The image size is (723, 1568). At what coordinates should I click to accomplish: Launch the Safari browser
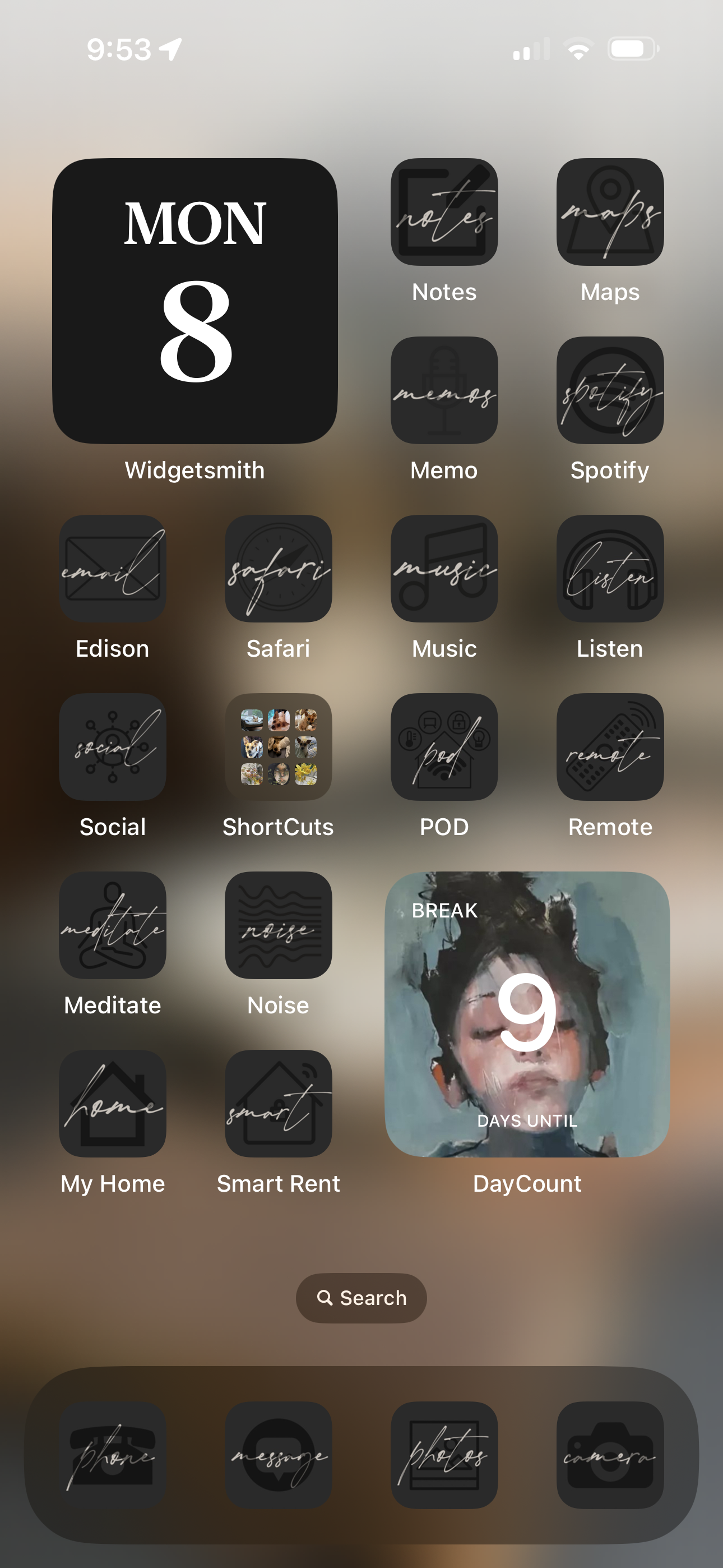(278, 569)
